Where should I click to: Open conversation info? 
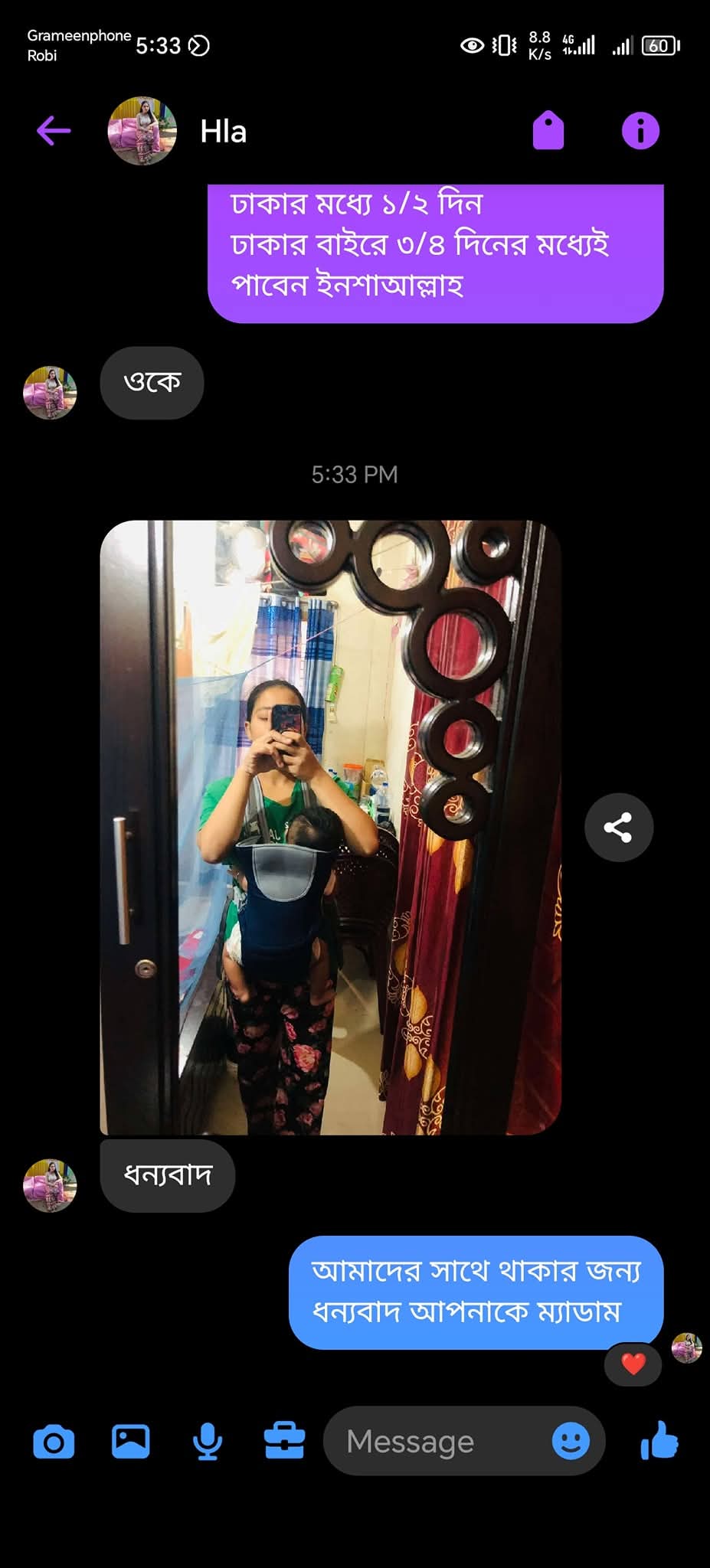[640, 131]
